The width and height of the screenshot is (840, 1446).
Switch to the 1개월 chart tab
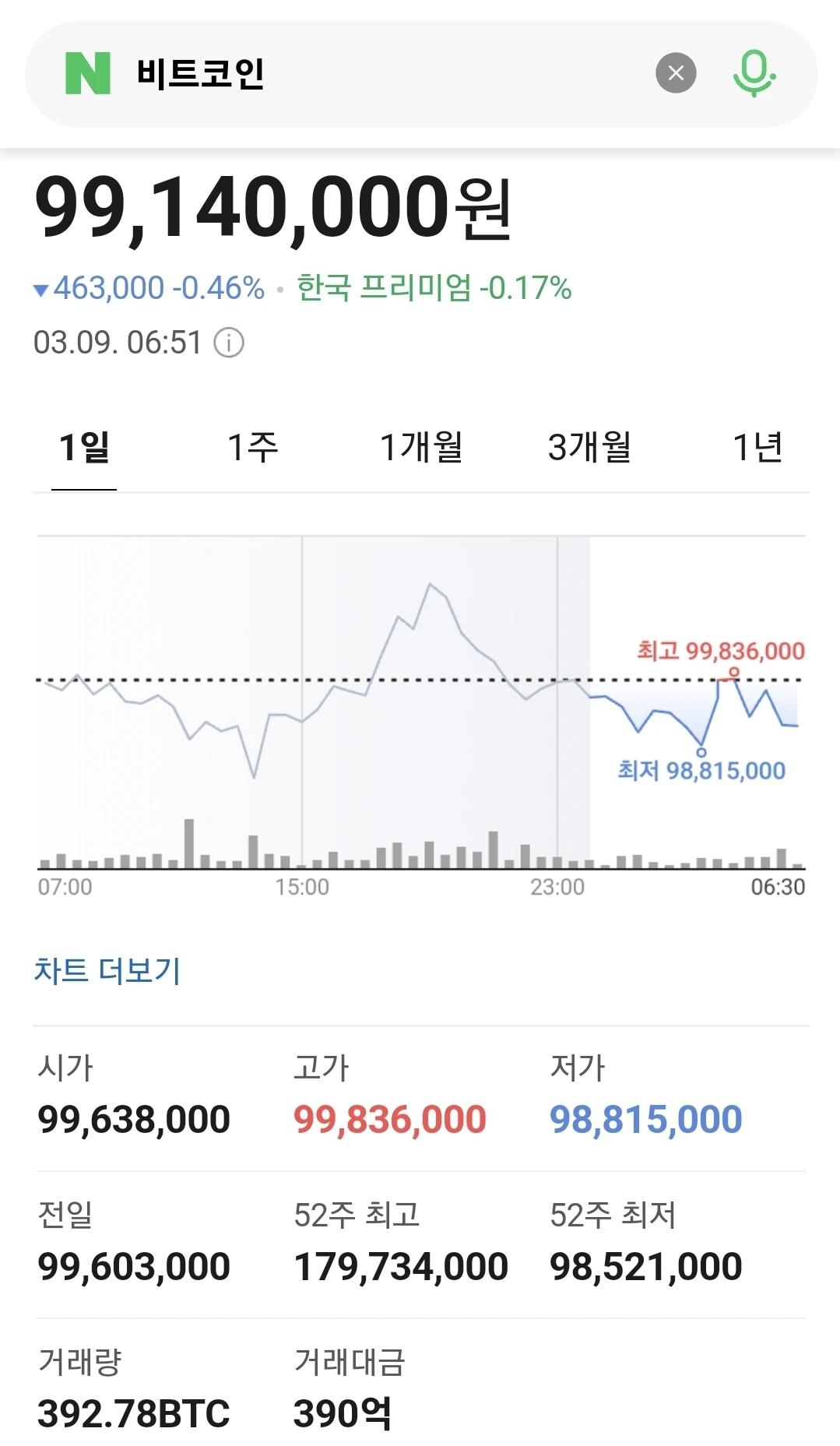point(421,448)
